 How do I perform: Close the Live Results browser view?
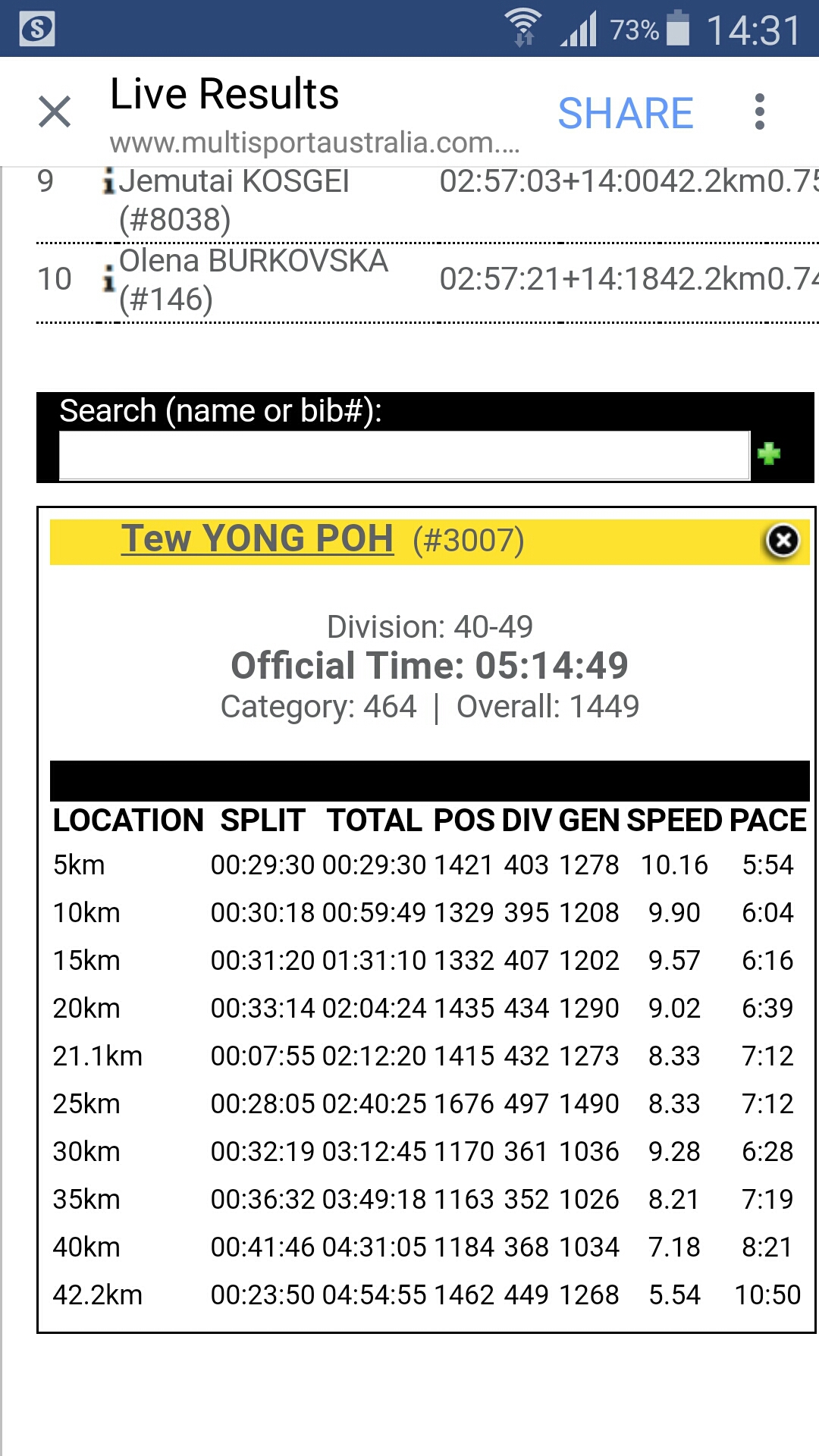pyautogui.click(x=55, y=112)
